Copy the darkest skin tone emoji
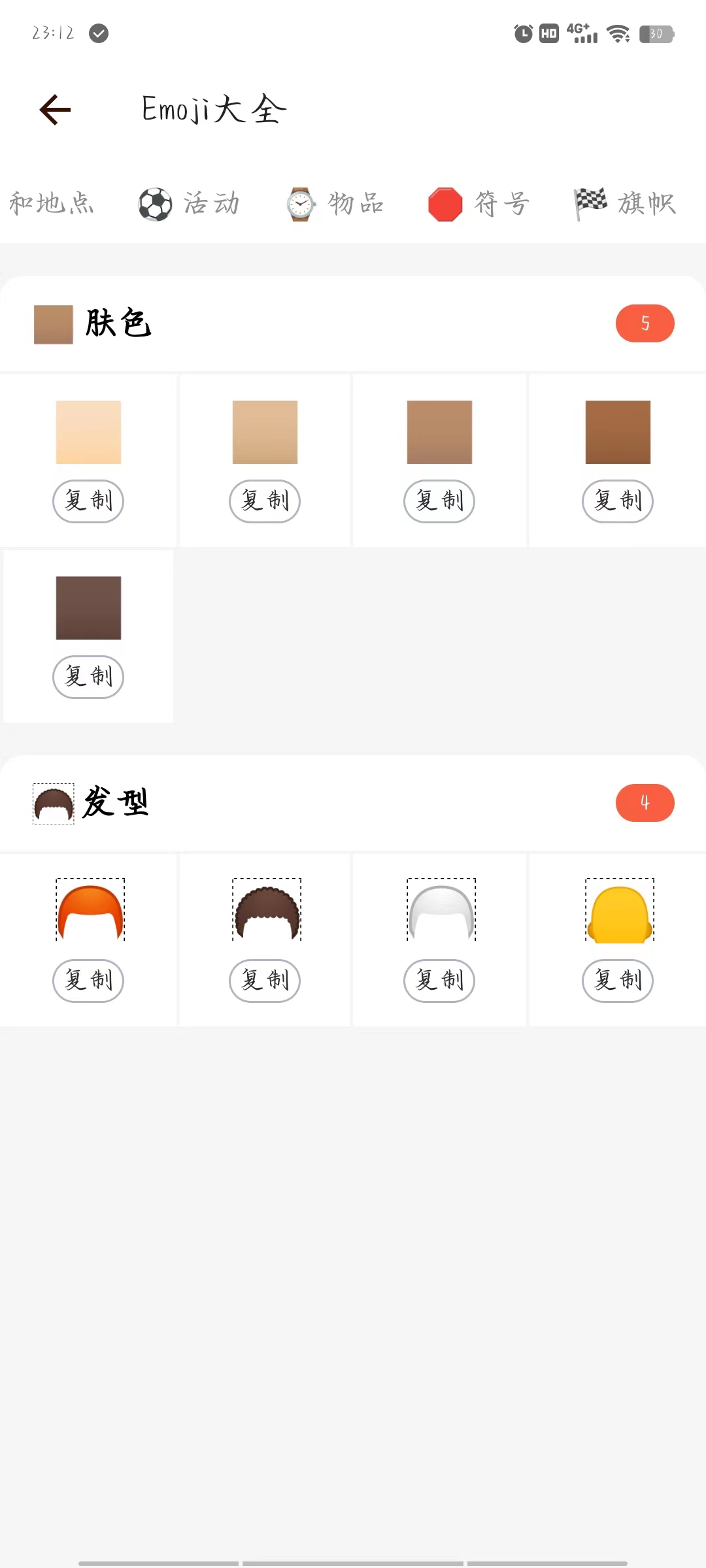This screenshot has width=706, height=1568. click(x=88, y=677)
